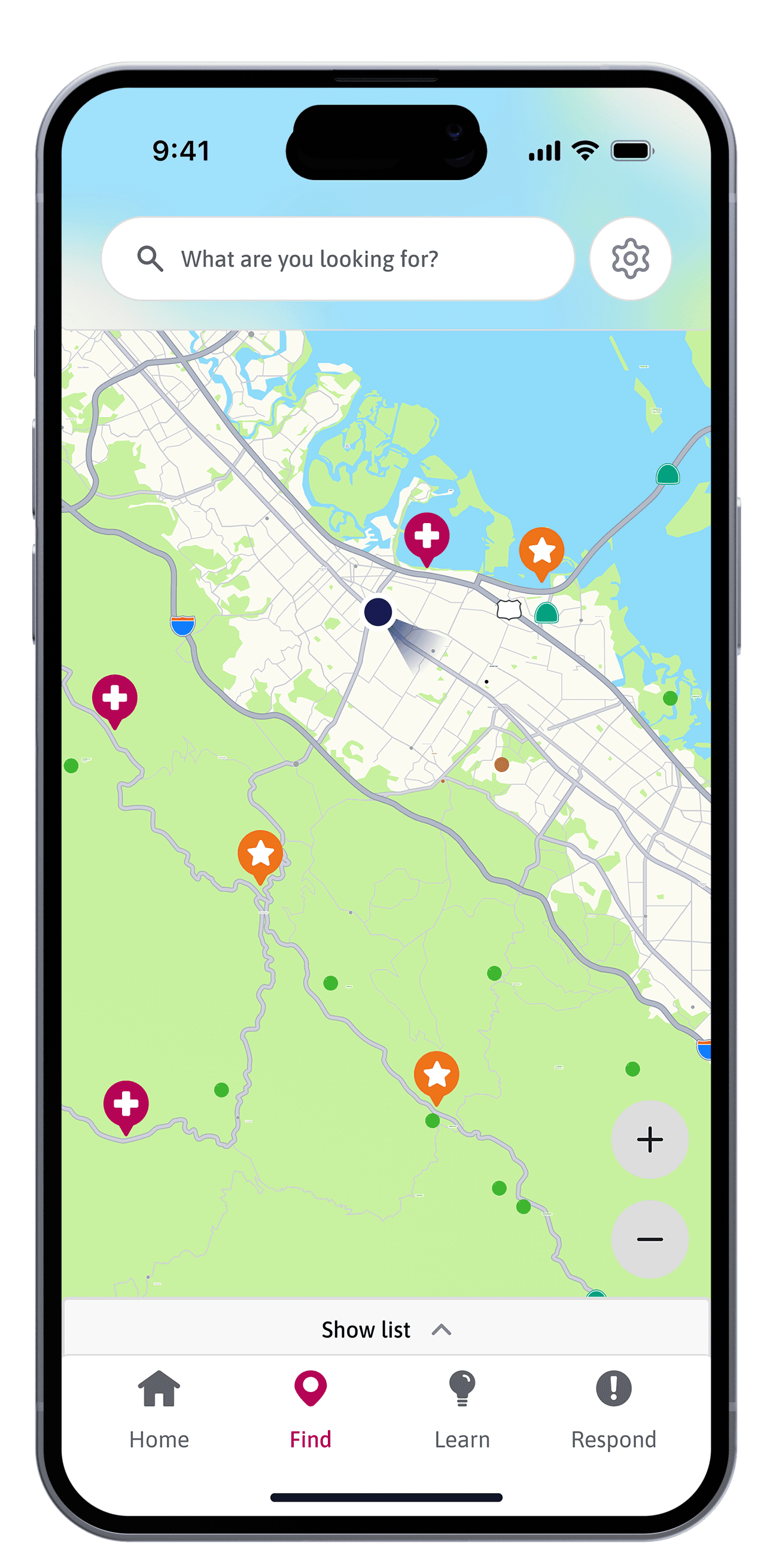Image resolution: width=773 pixels, height=1568 pixels.
Task: Zoom in on the map with plus button
Action: [649, 1139]
